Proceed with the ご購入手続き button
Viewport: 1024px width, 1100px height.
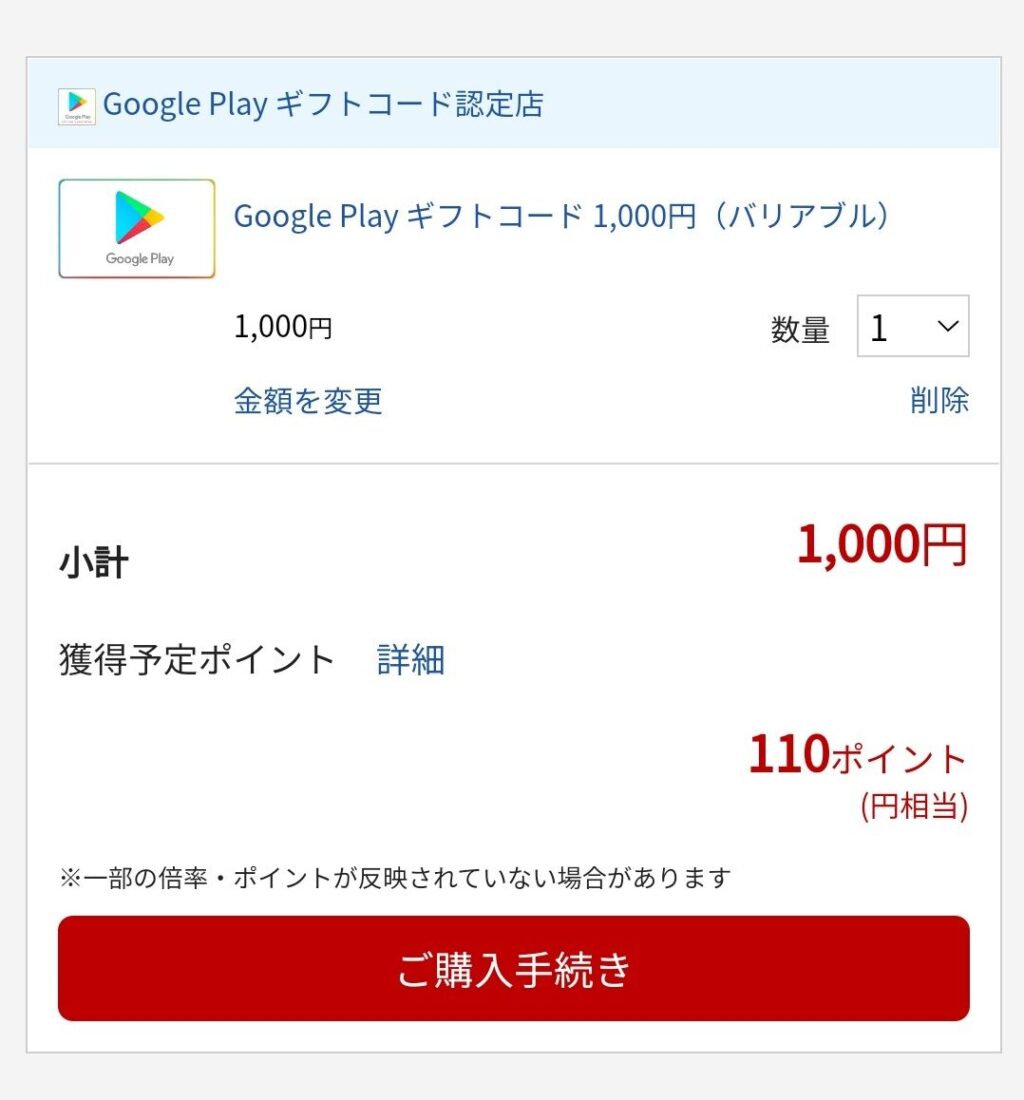(x=513, y=968)
